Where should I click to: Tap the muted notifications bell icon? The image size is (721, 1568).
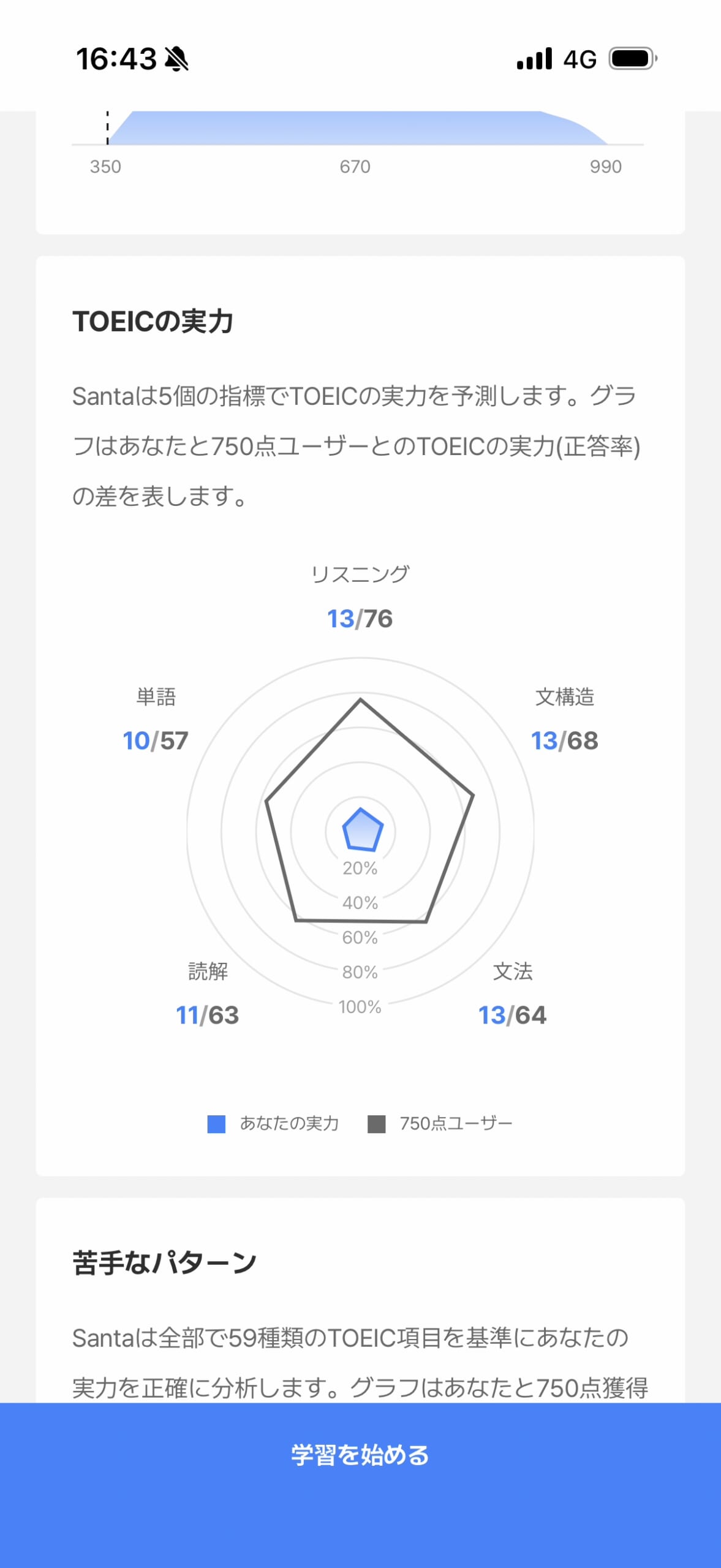175,59
